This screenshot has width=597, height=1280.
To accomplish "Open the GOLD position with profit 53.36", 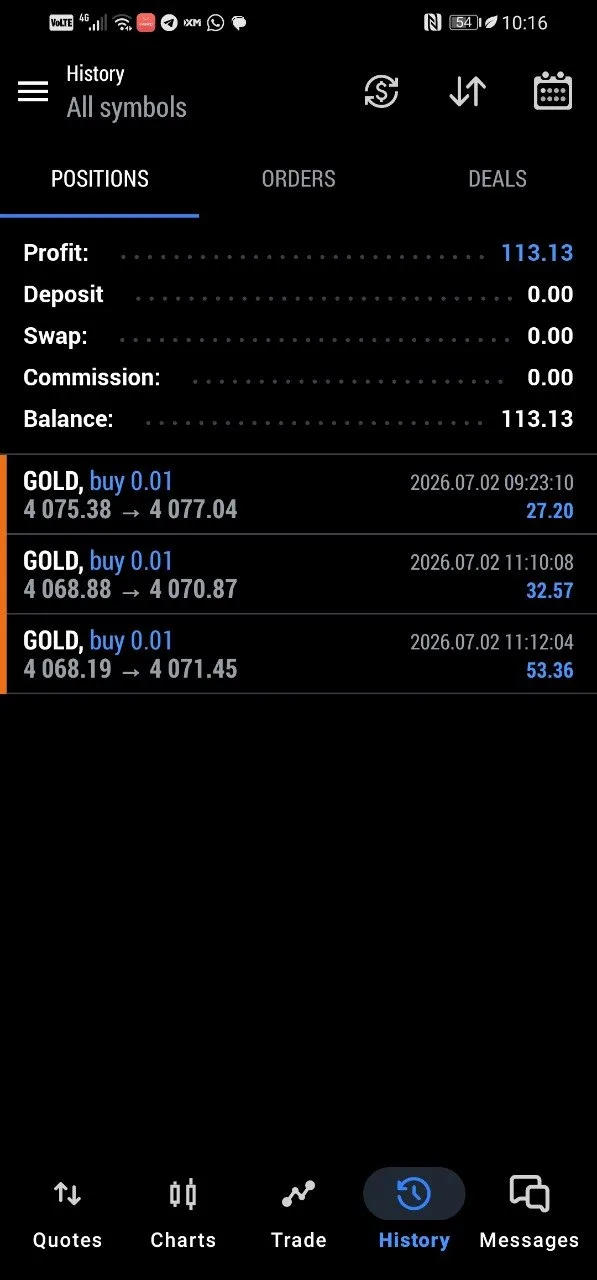I will tap(298, 655).
